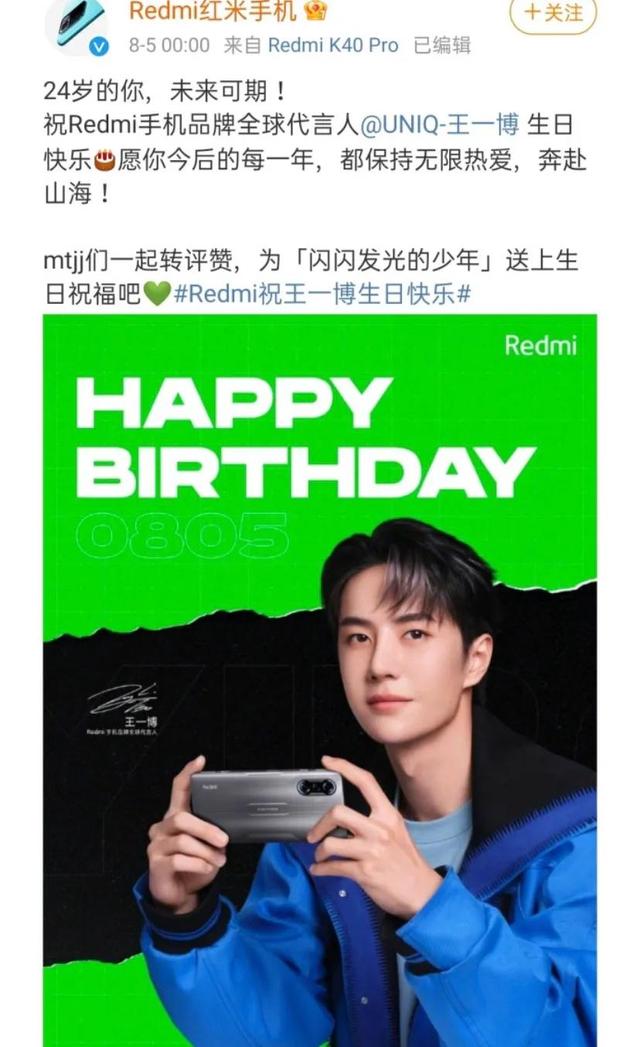Image resolution: width=640 pixels, height=1047 pixels.
Task: Open the @UNIQ-王一博 mention link
Action: [x=439, y=127]
